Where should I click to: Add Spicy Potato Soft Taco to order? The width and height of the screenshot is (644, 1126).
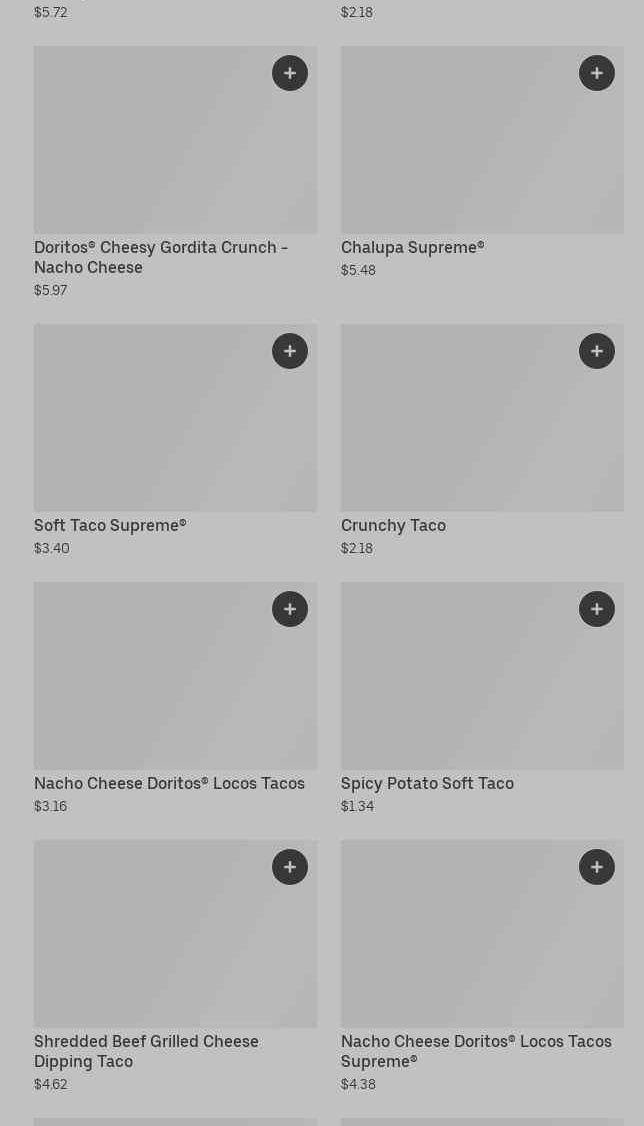click(x=597, y=609)
